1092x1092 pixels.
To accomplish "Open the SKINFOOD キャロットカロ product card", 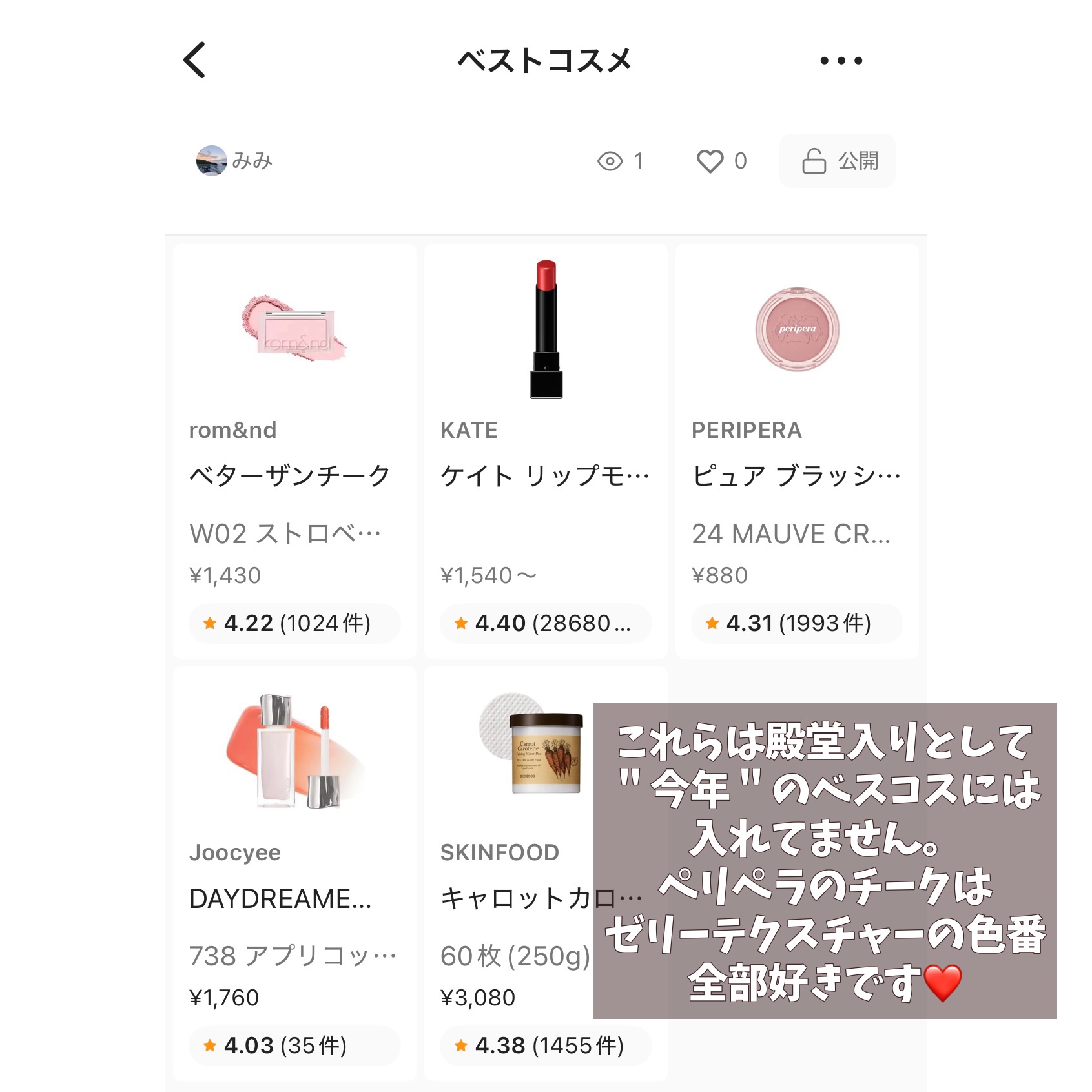I will point(510,873).
